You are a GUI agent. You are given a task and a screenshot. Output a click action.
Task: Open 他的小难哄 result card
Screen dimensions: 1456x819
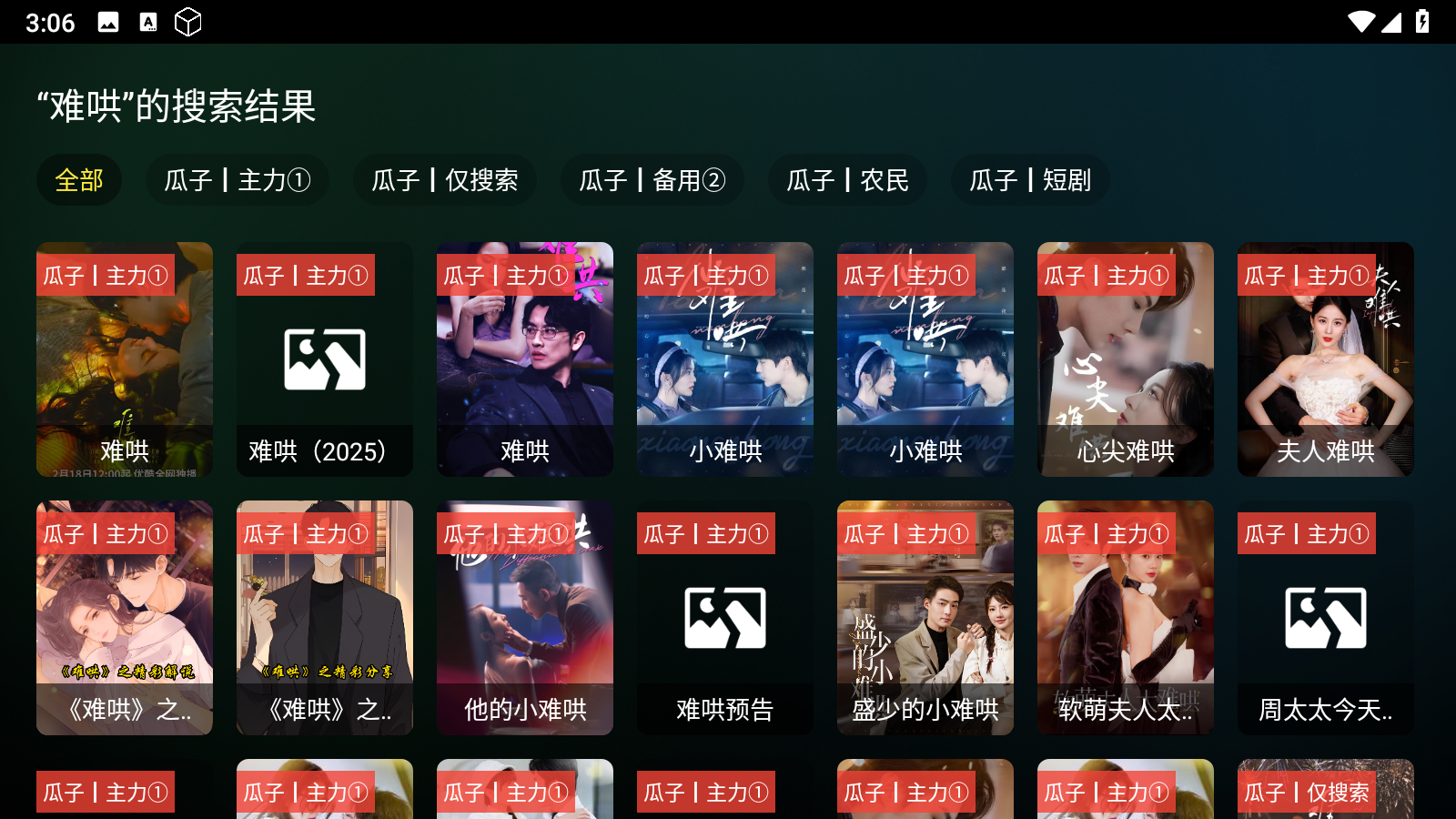tap(525, 618)
